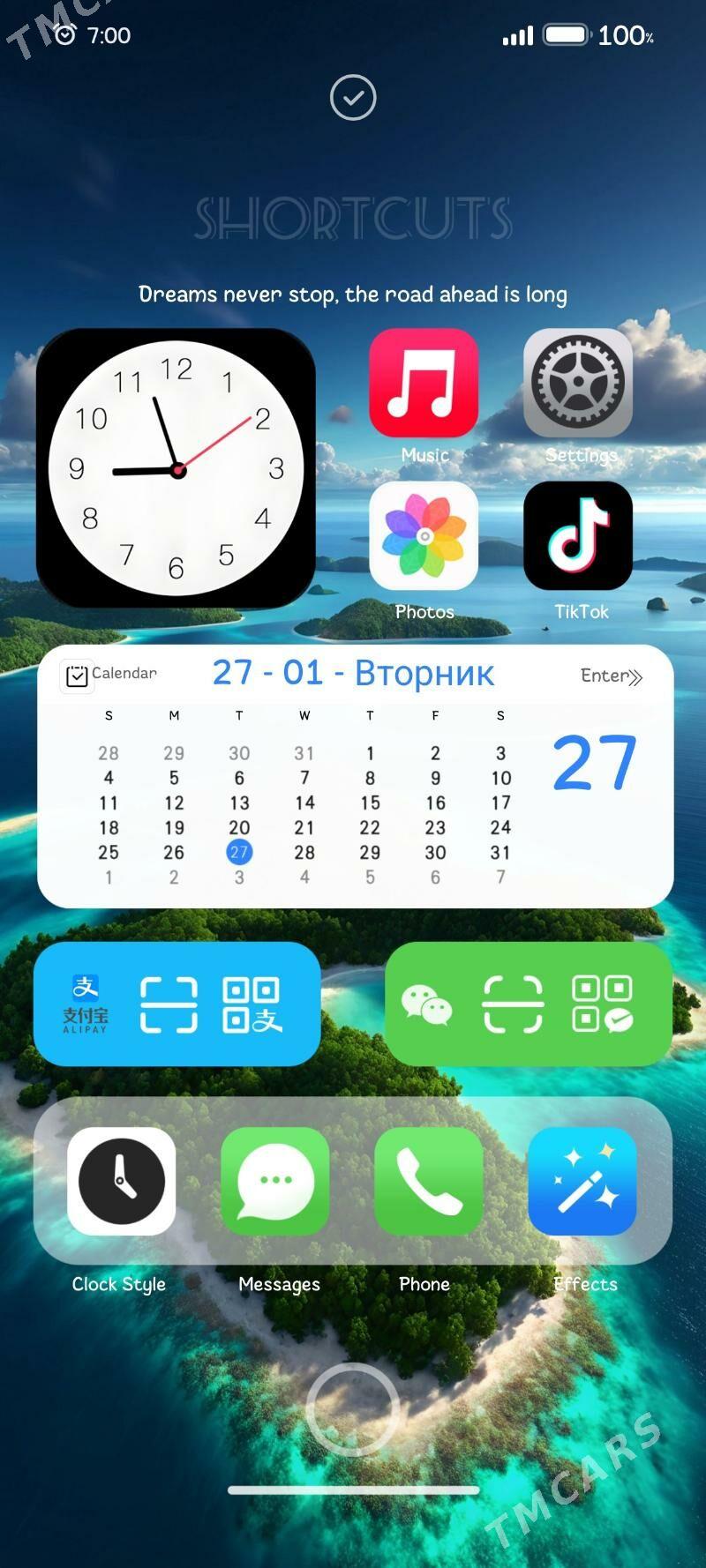This screenshot has height=1568, width=706.
Task: Tap the checkmark circle at the top
Action: pos(353,98)
